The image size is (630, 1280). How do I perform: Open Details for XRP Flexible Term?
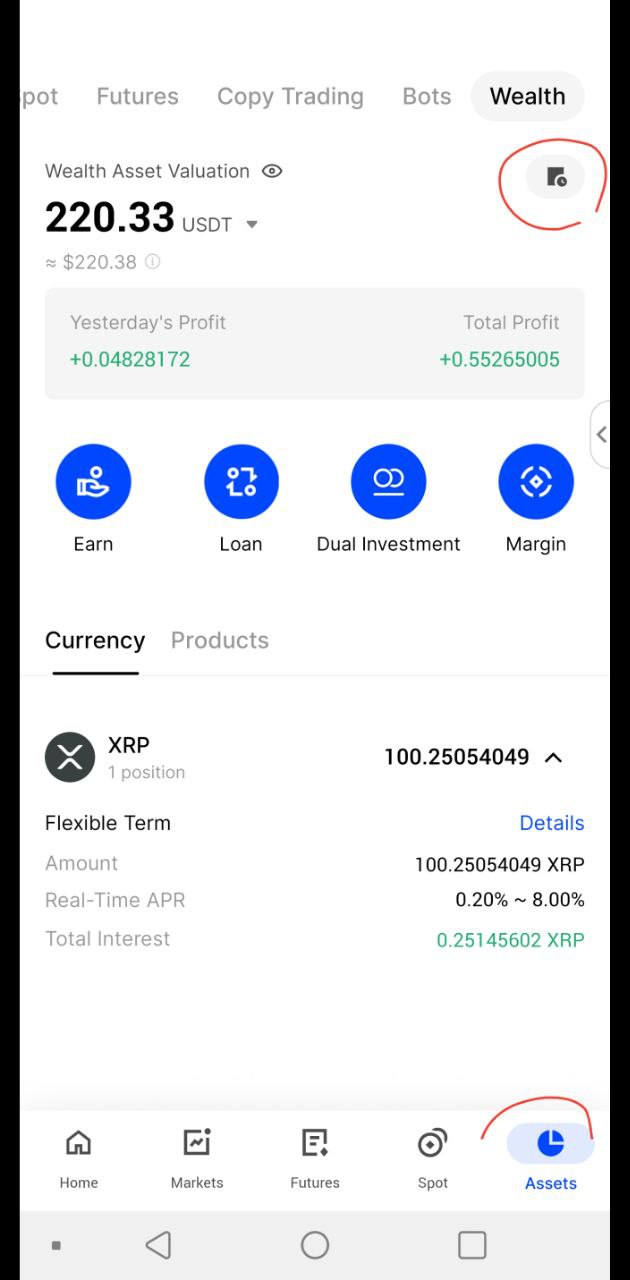[x=552, y=823]
